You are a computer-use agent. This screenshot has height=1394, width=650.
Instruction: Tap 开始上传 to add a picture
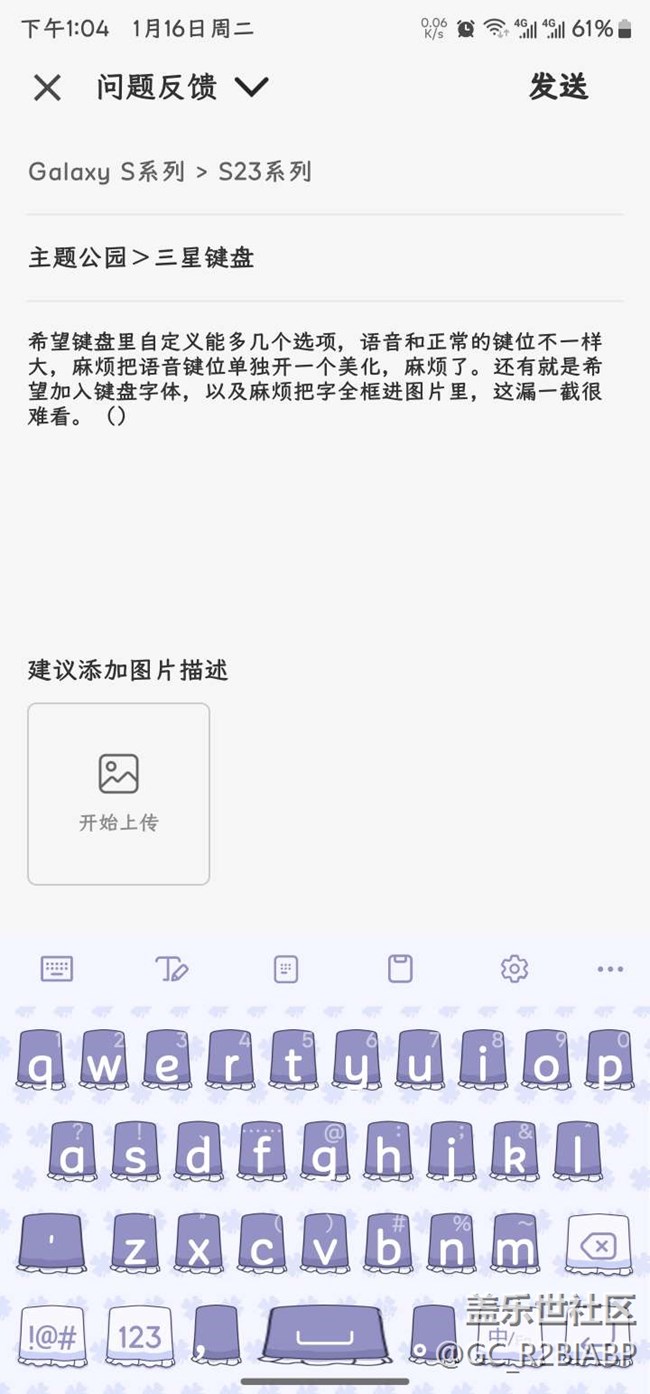tap(119, 793)
